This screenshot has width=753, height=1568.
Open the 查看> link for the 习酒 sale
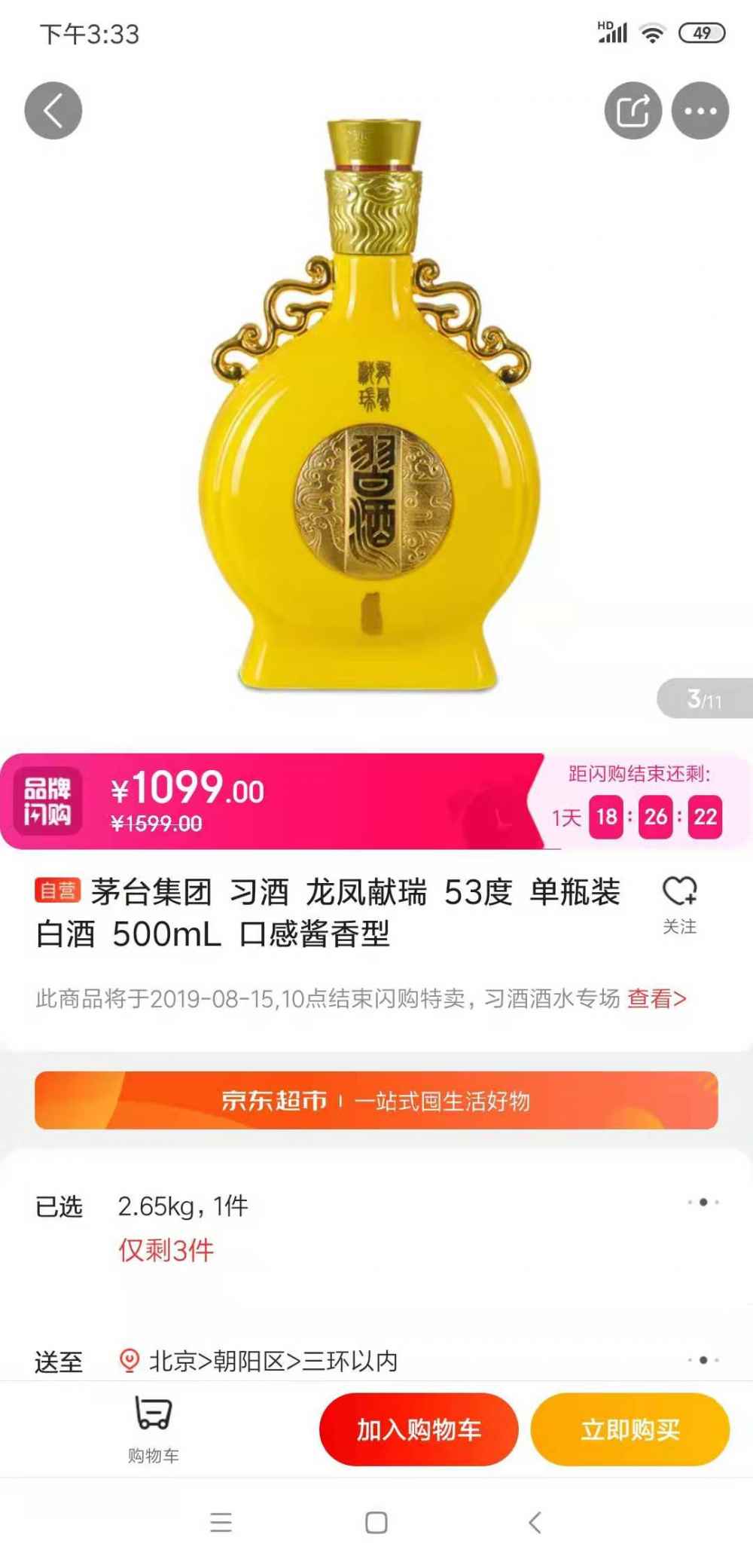coord(657,998)
